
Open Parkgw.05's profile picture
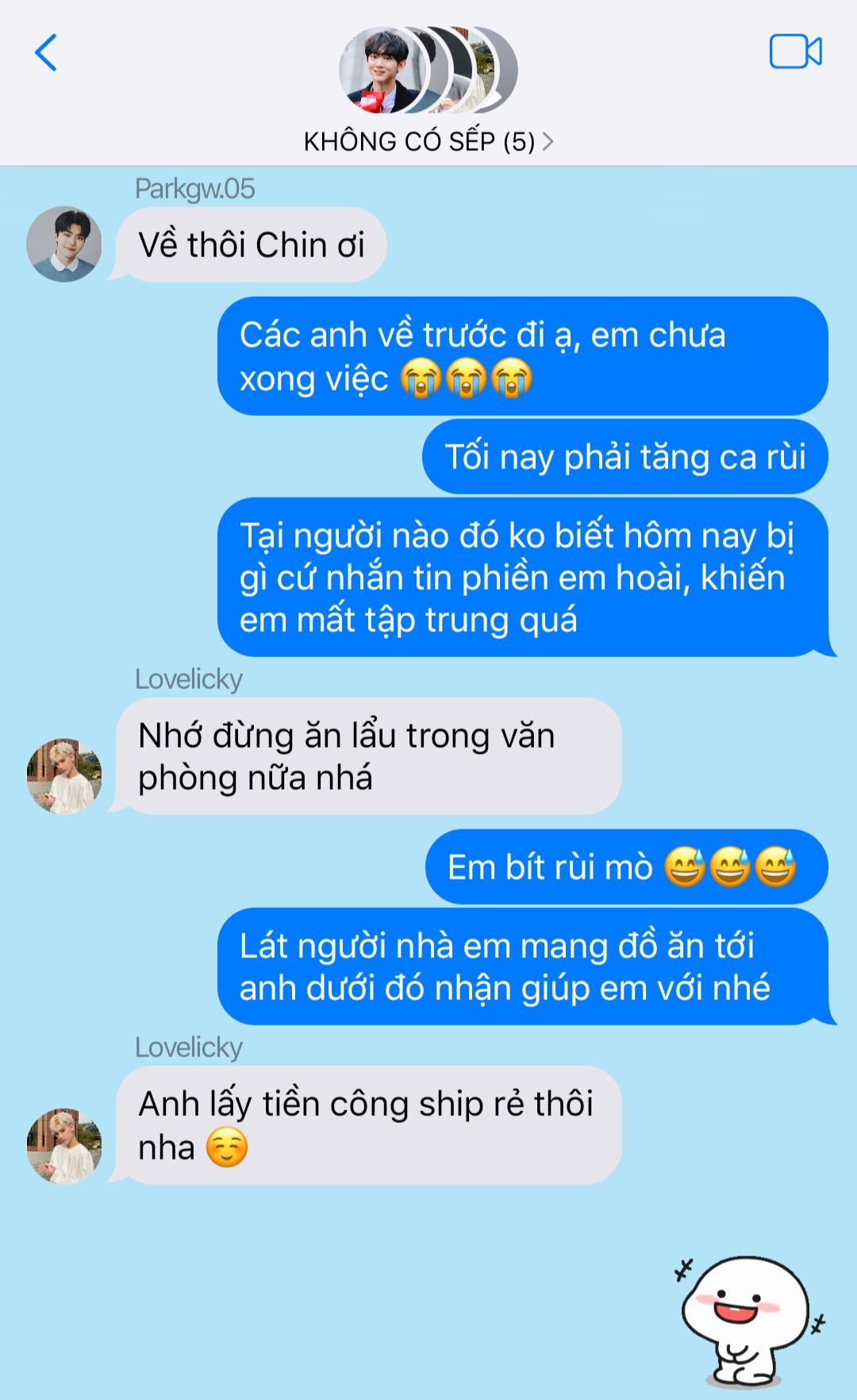(x=64, y=244)
